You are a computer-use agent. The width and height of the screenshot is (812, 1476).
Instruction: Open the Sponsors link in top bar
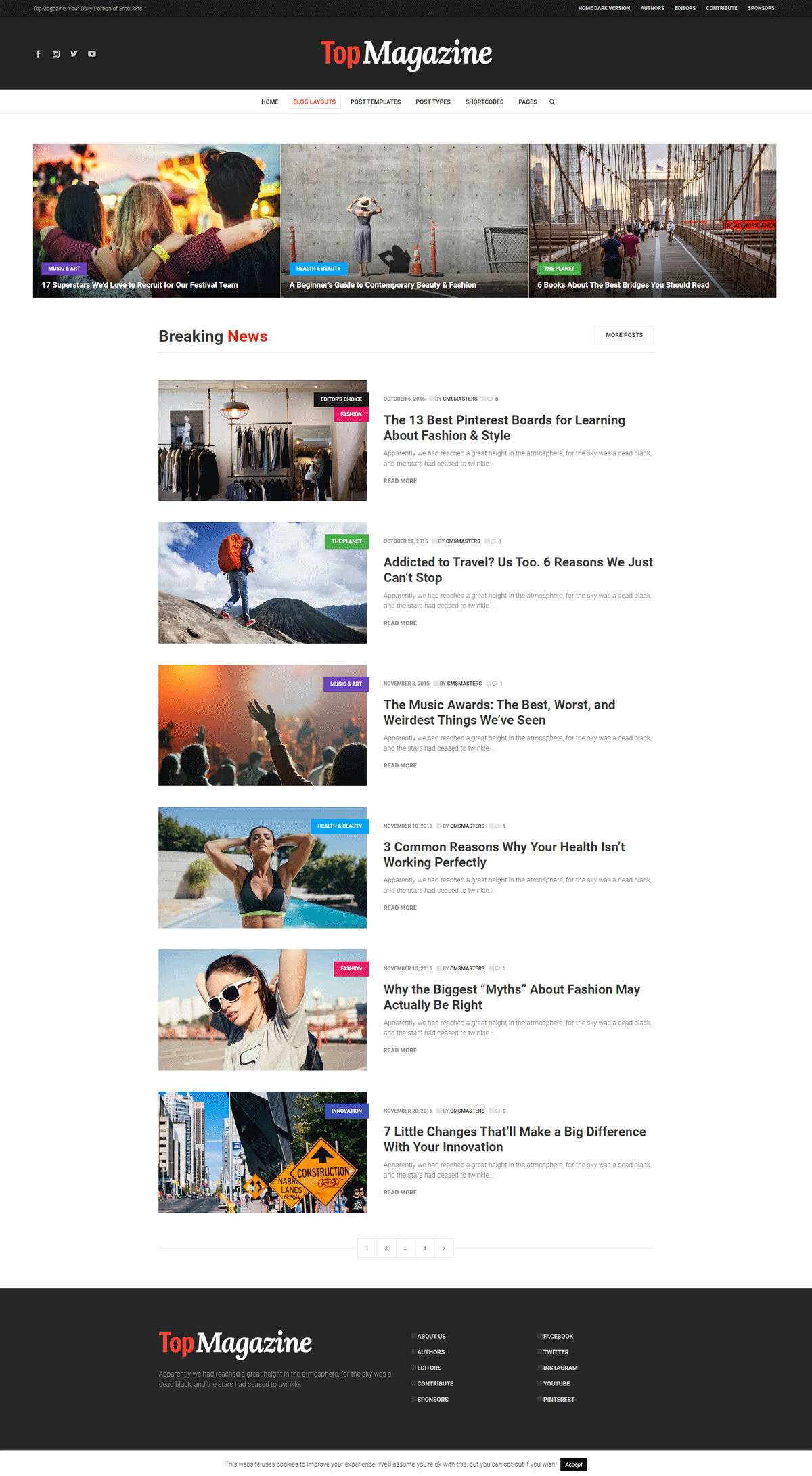click(x=761, y=8)
